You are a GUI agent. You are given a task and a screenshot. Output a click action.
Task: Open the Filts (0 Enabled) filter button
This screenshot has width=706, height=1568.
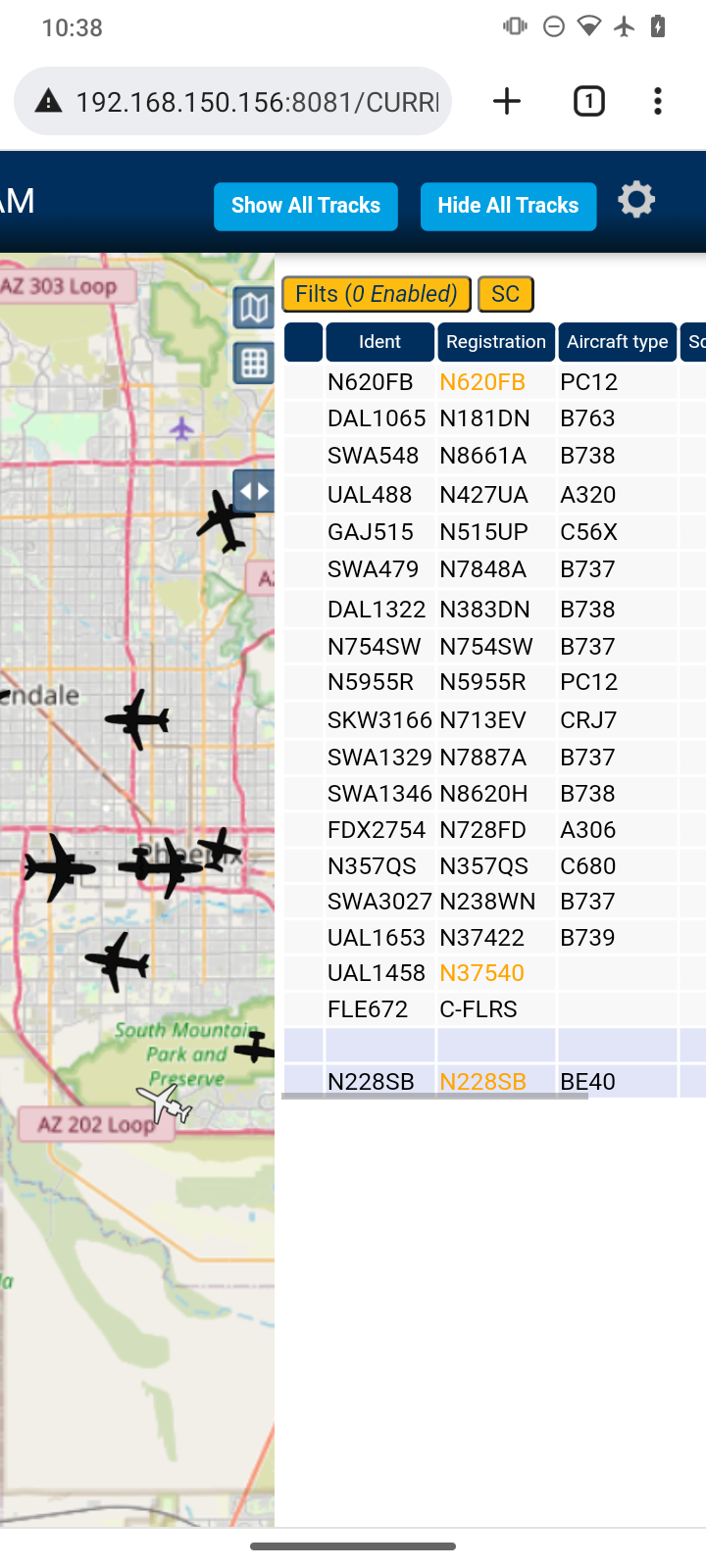tap(377, 294)
